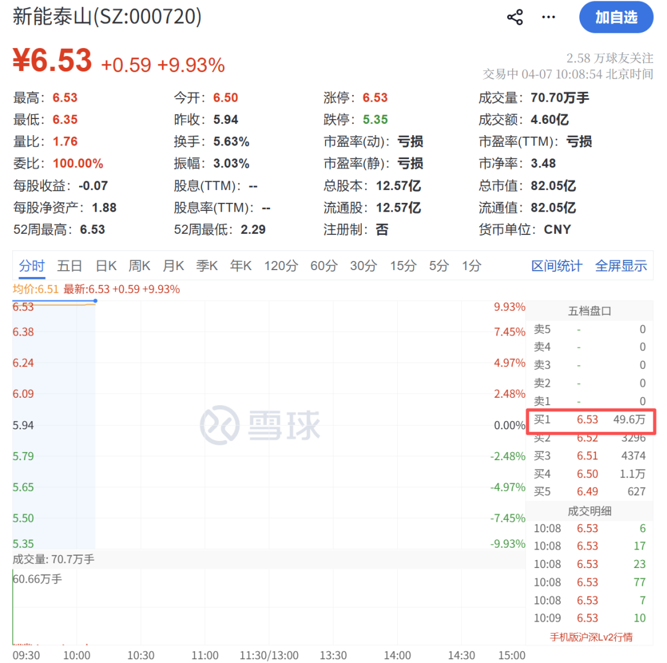This screenshot has height=663, width=667.
Task: Show the 月K chart
Action: click(x=173, y=266)
